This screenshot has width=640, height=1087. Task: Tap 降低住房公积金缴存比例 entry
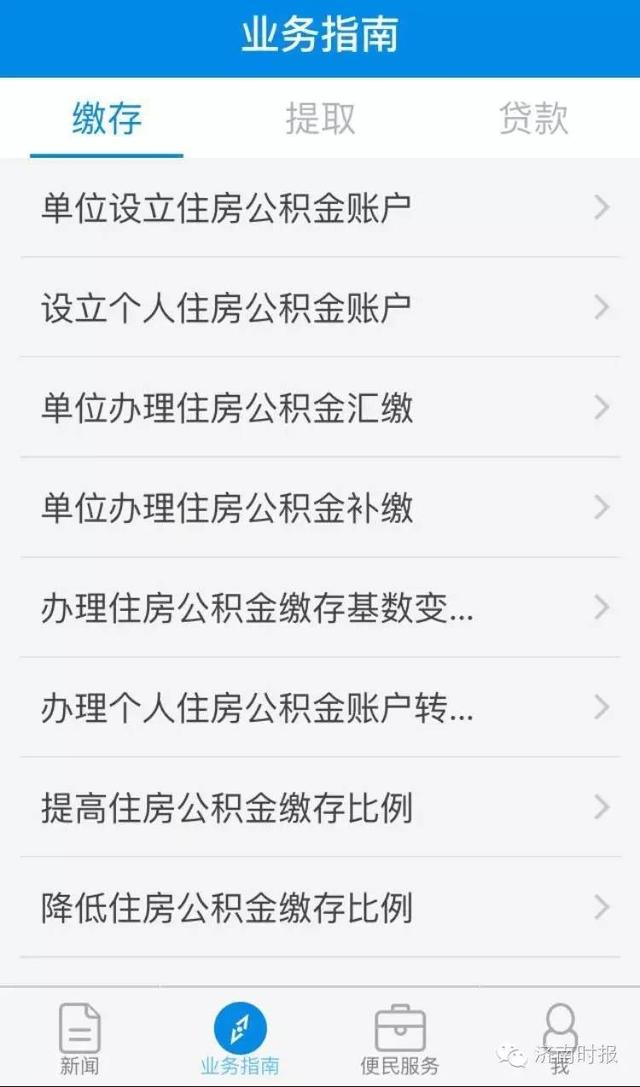tap(320, 908)
